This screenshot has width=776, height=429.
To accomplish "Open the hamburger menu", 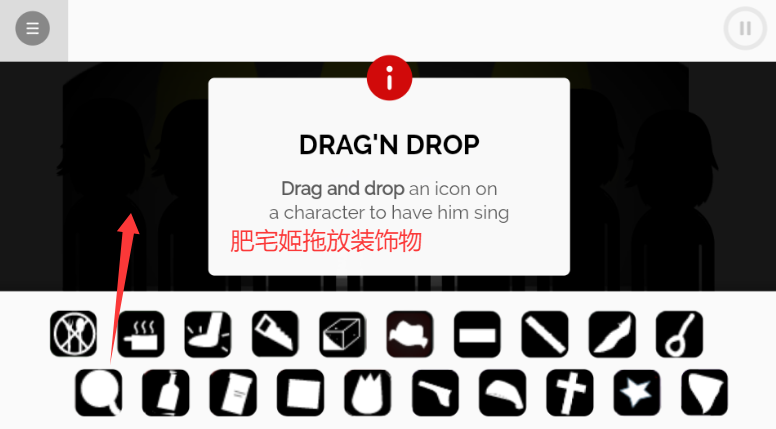I will [x=32, y=28].
